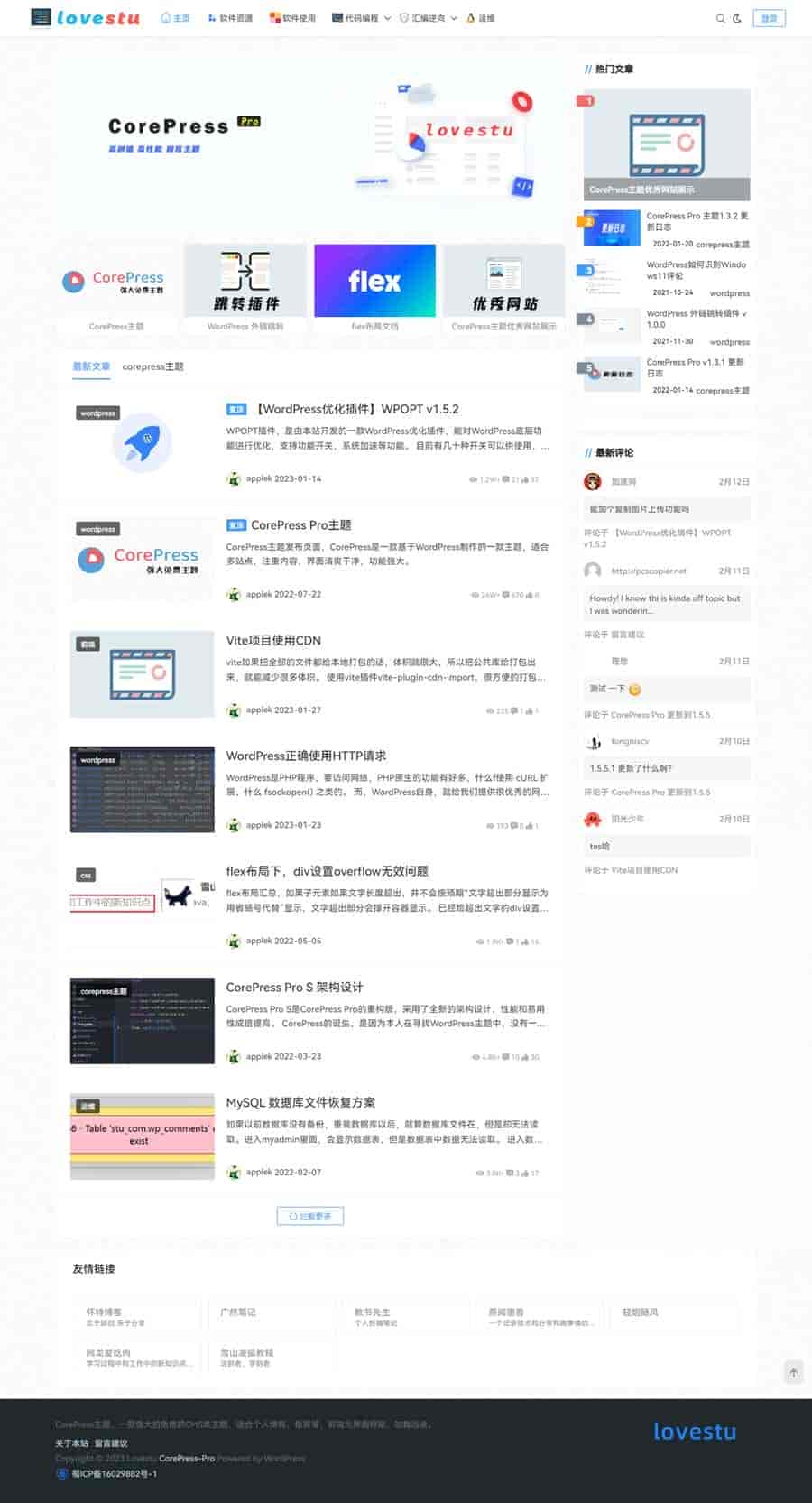Tap the 登录 login button
This screenshot has height=1503, width=812.
pos(769,18)
